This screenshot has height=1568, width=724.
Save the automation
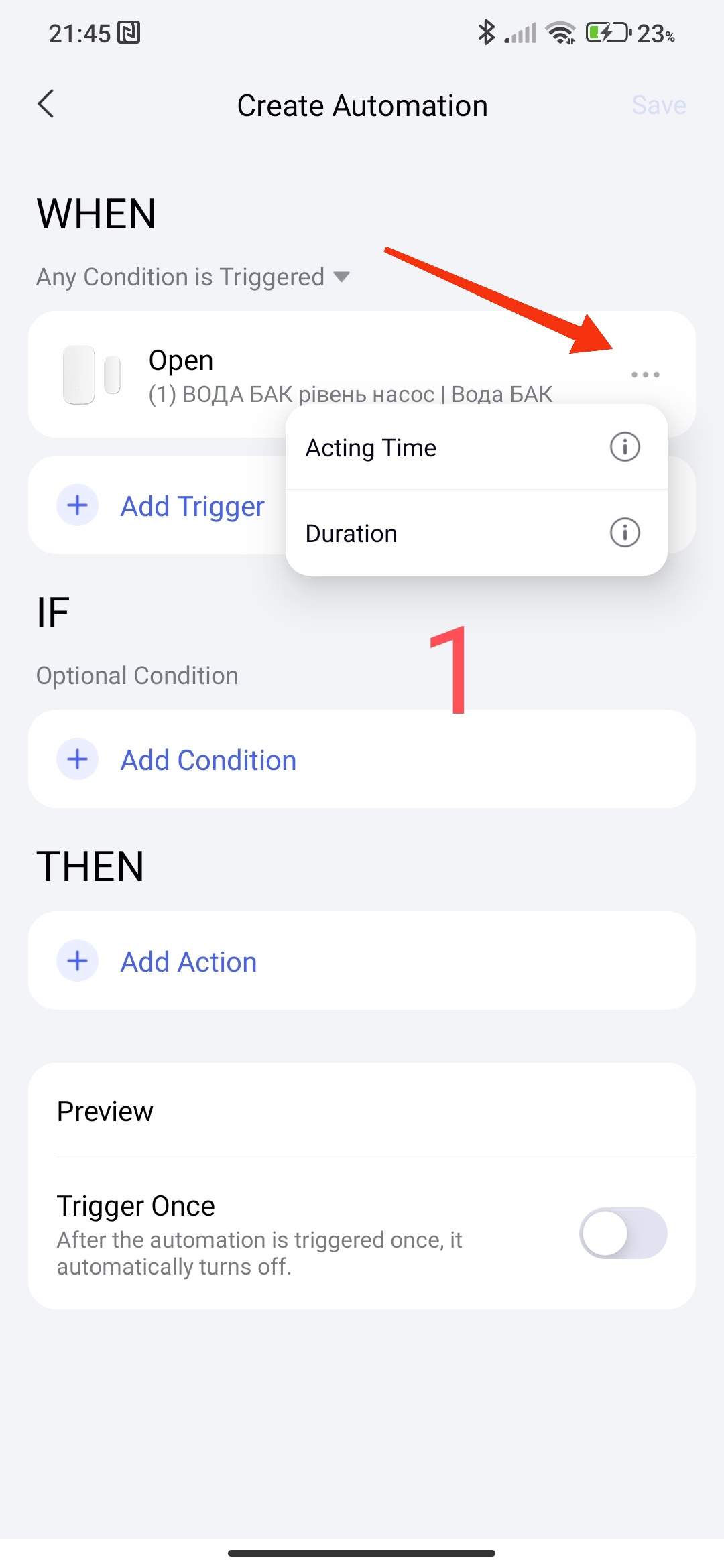(x=658, y=105)
